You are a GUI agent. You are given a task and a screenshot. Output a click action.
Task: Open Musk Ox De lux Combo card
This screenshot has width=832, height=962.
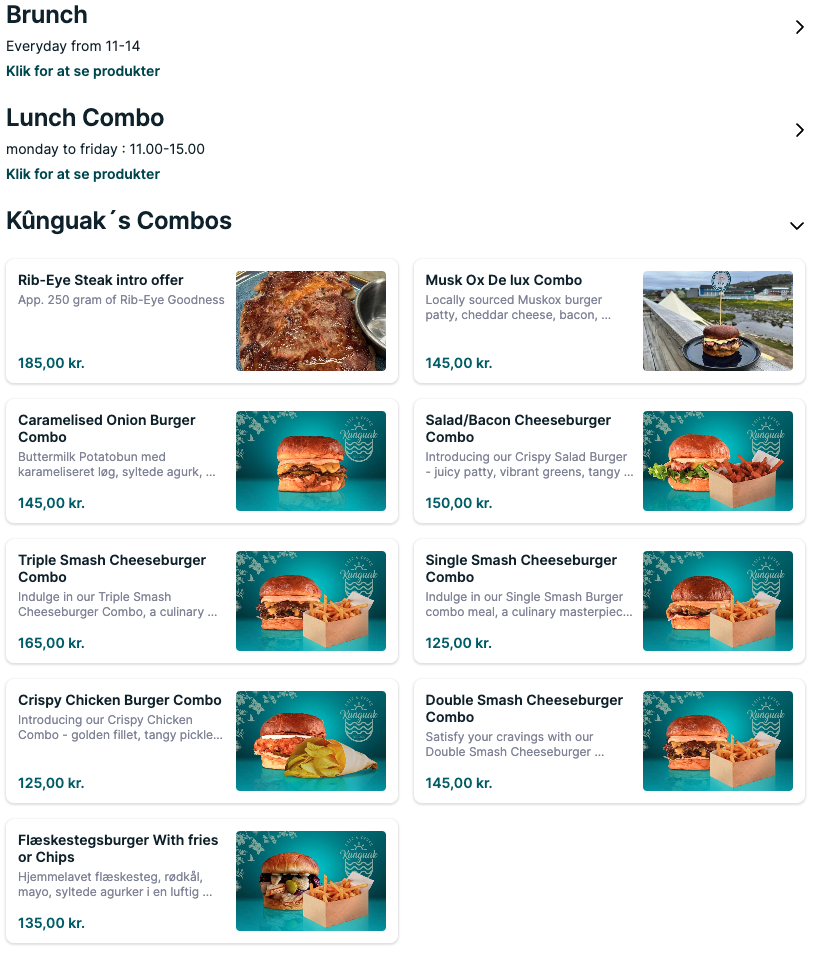[x=609, y=321]
